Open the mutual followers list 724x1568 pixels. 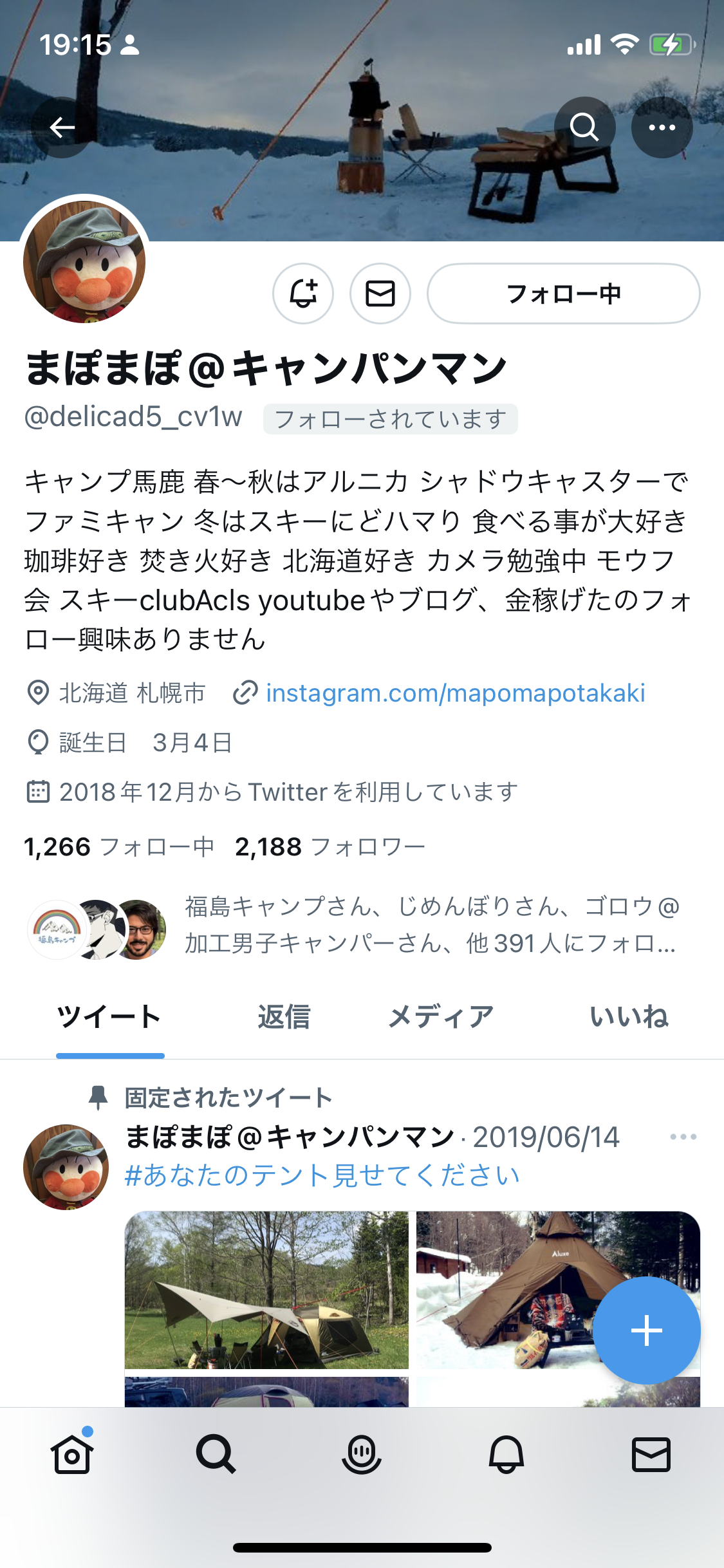429,925
